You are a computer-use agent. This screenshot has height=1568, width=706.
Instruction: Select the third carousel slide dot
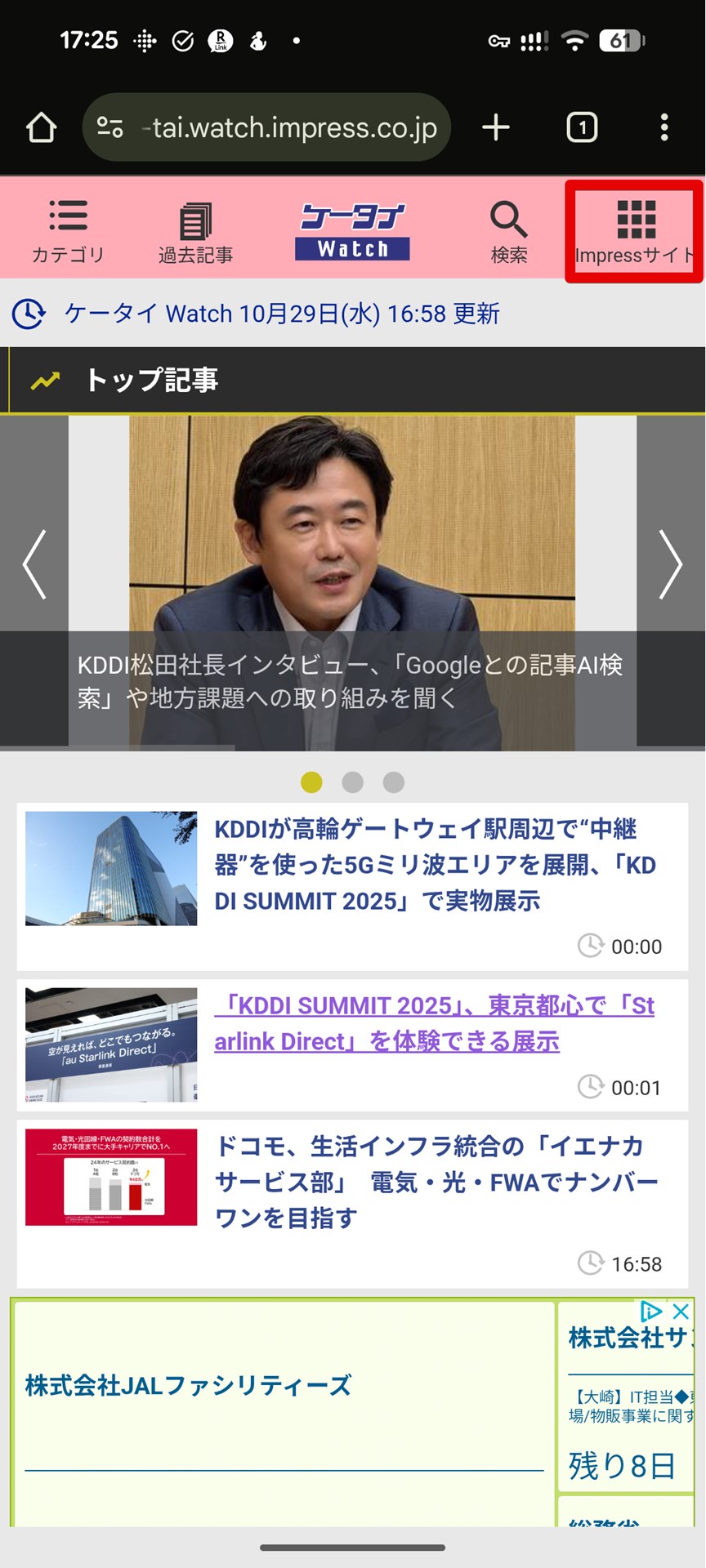point(393,782)
